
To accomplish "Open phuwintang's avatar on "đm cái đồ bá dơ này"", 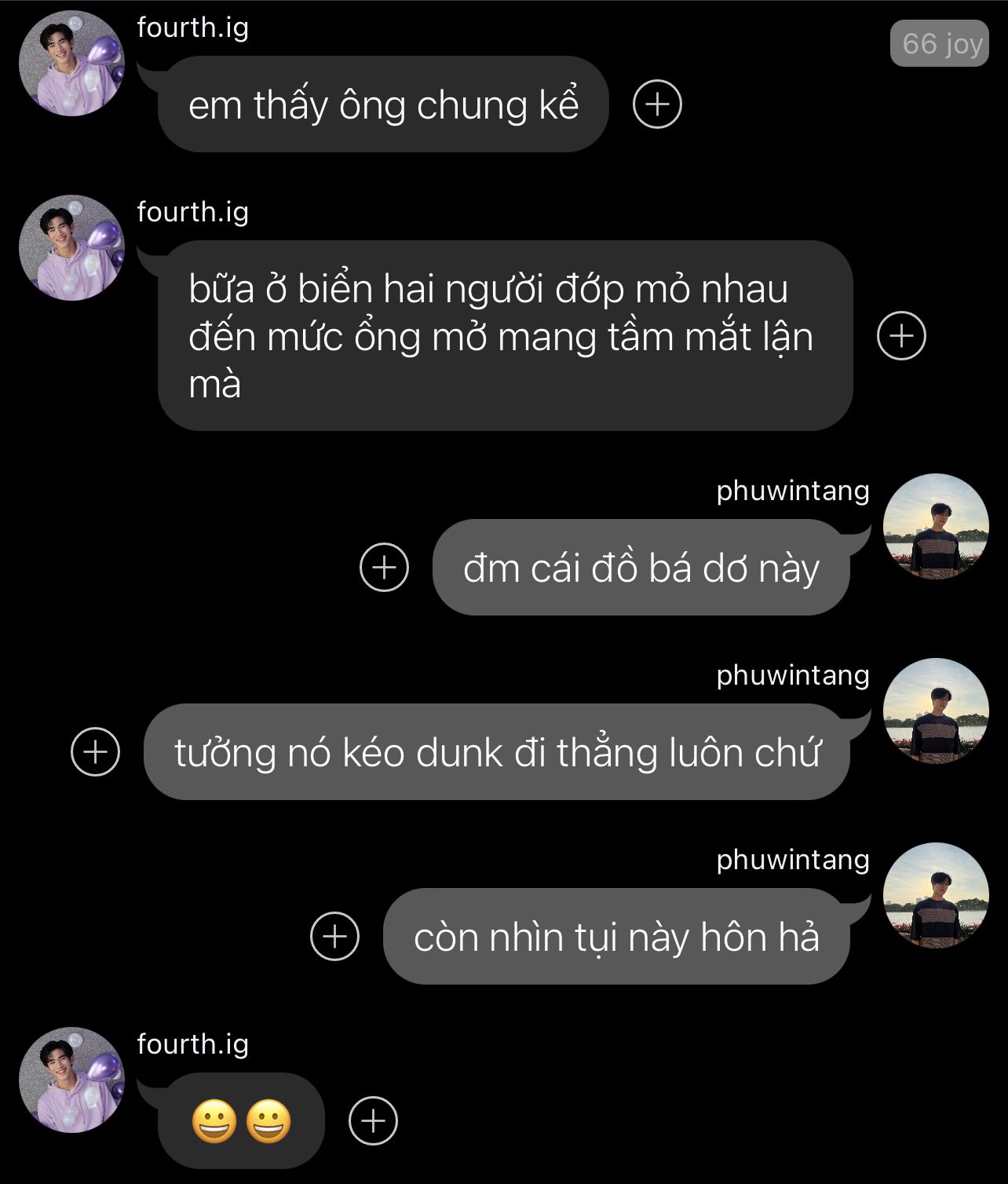I will tap(936, 526).
